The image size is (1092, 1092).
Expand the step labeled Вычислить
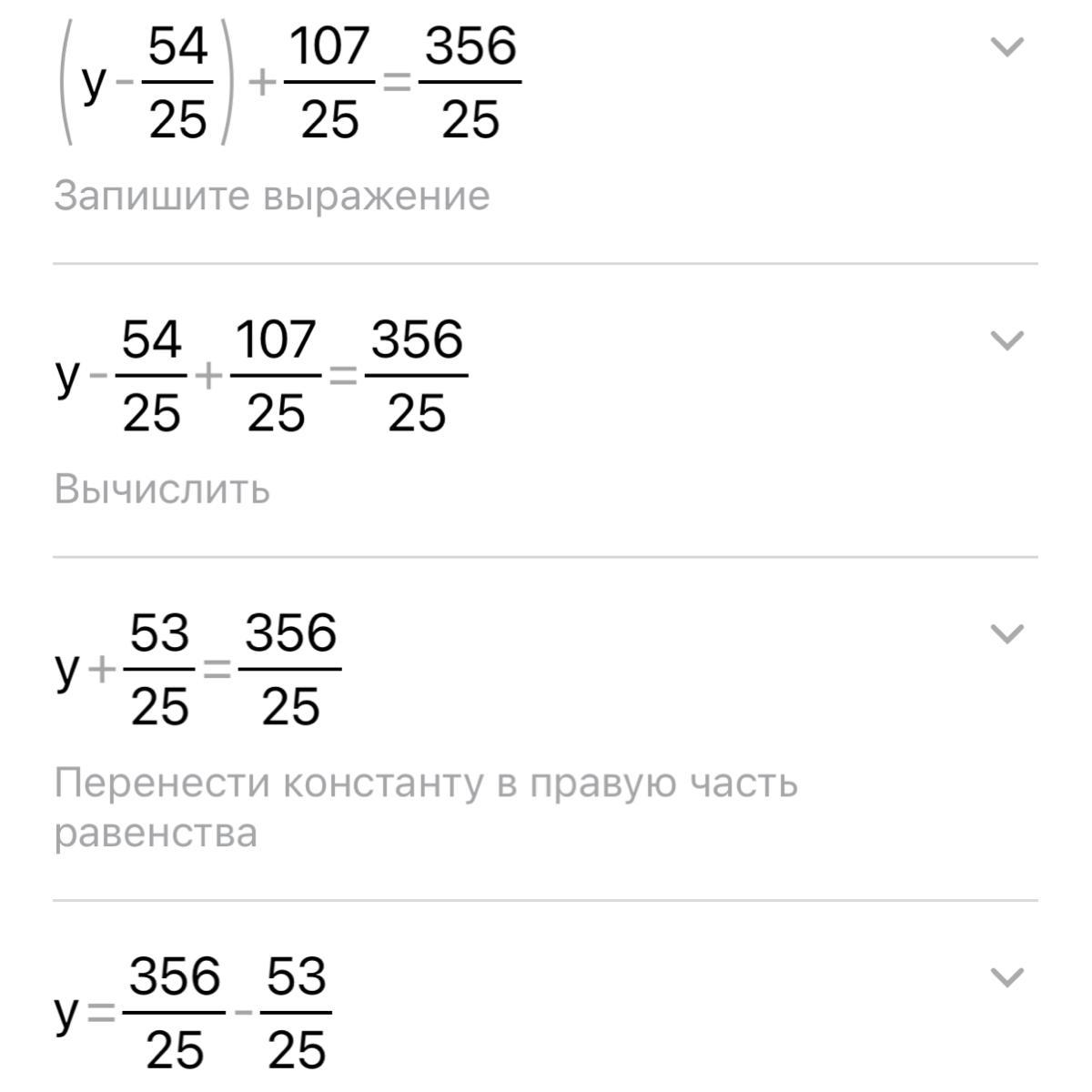pyautogui.click(x=1006, y=341)
